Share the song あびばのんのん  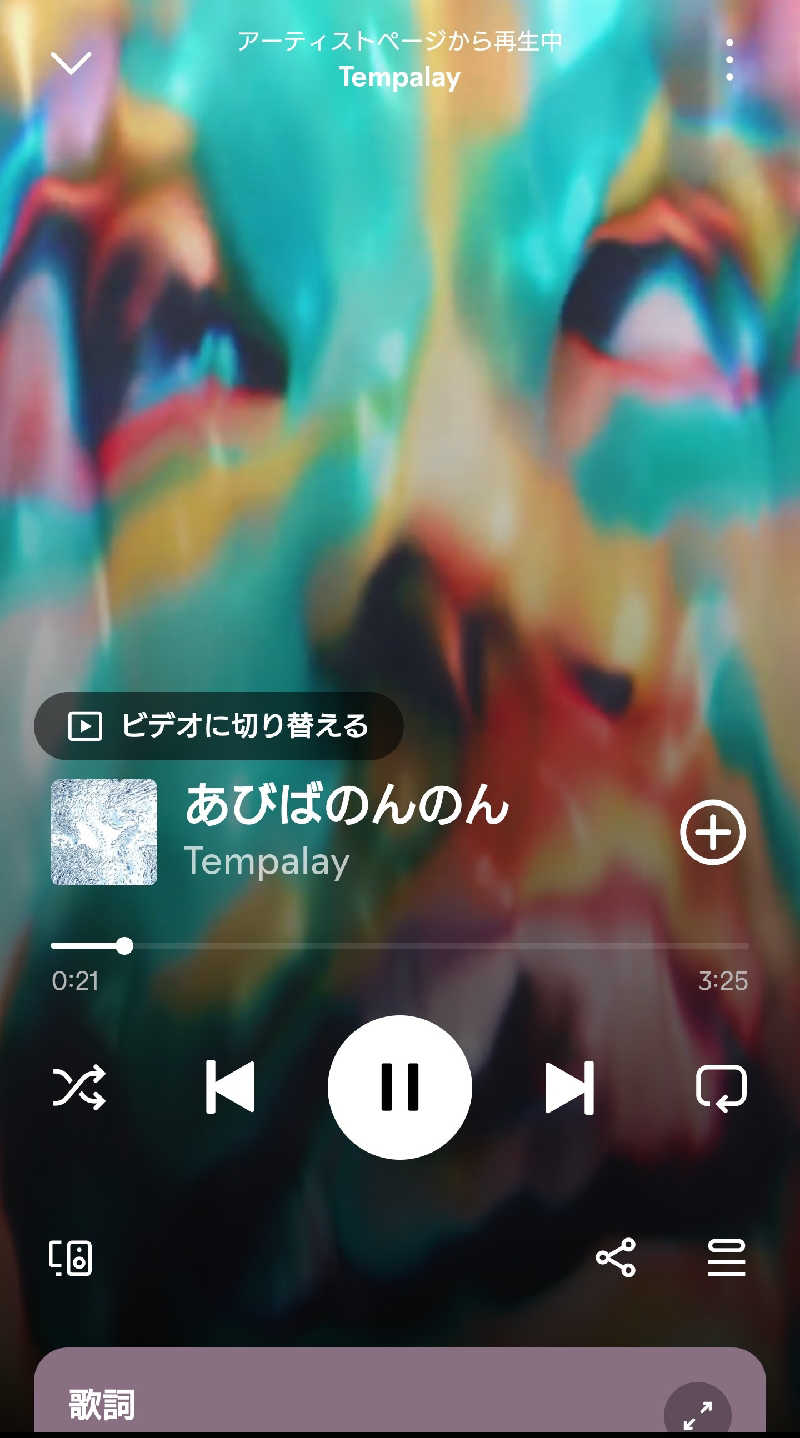[x=617, y=1260]
